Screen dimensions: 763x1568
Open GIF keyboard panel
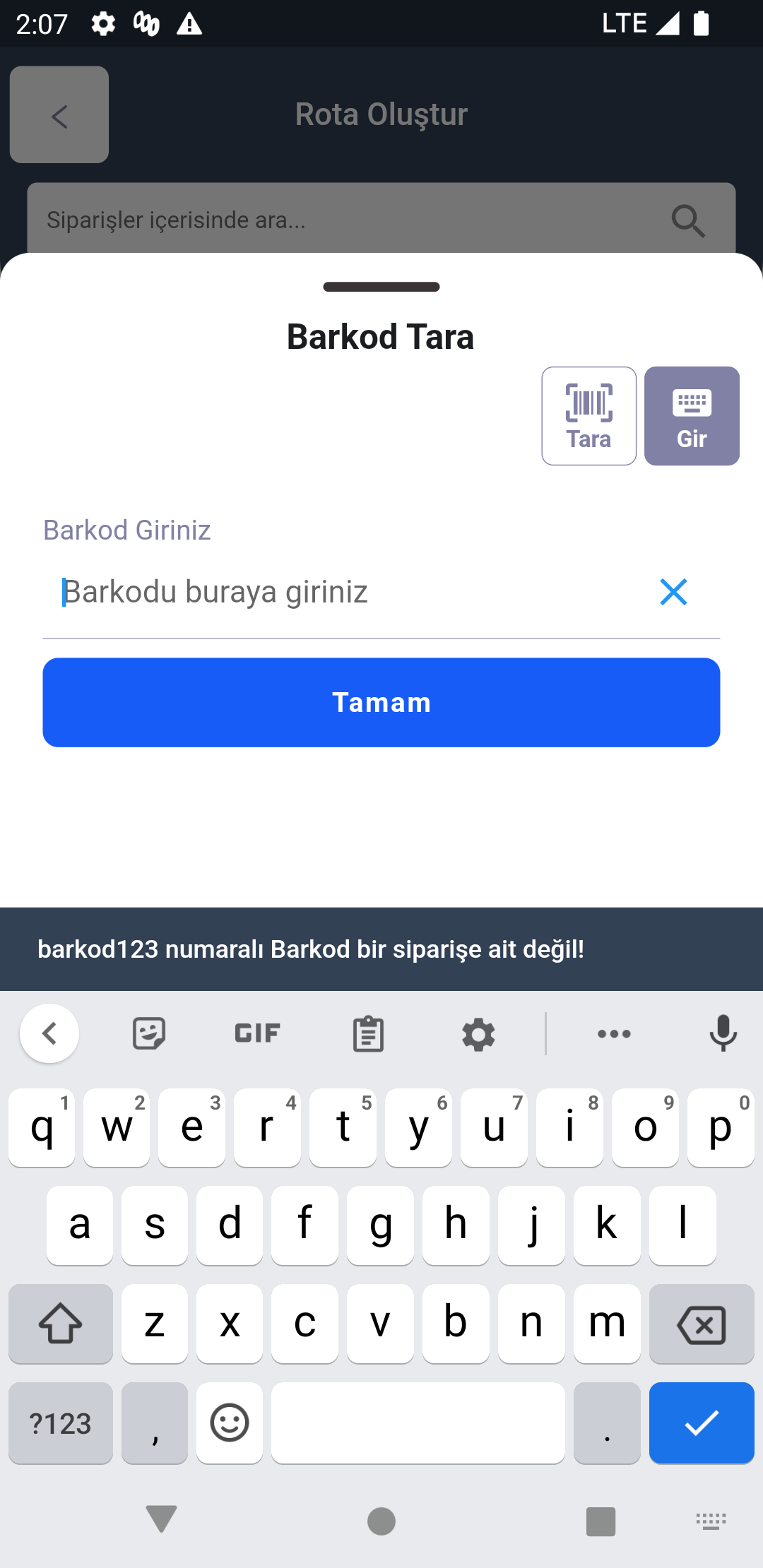[258, 1034]
